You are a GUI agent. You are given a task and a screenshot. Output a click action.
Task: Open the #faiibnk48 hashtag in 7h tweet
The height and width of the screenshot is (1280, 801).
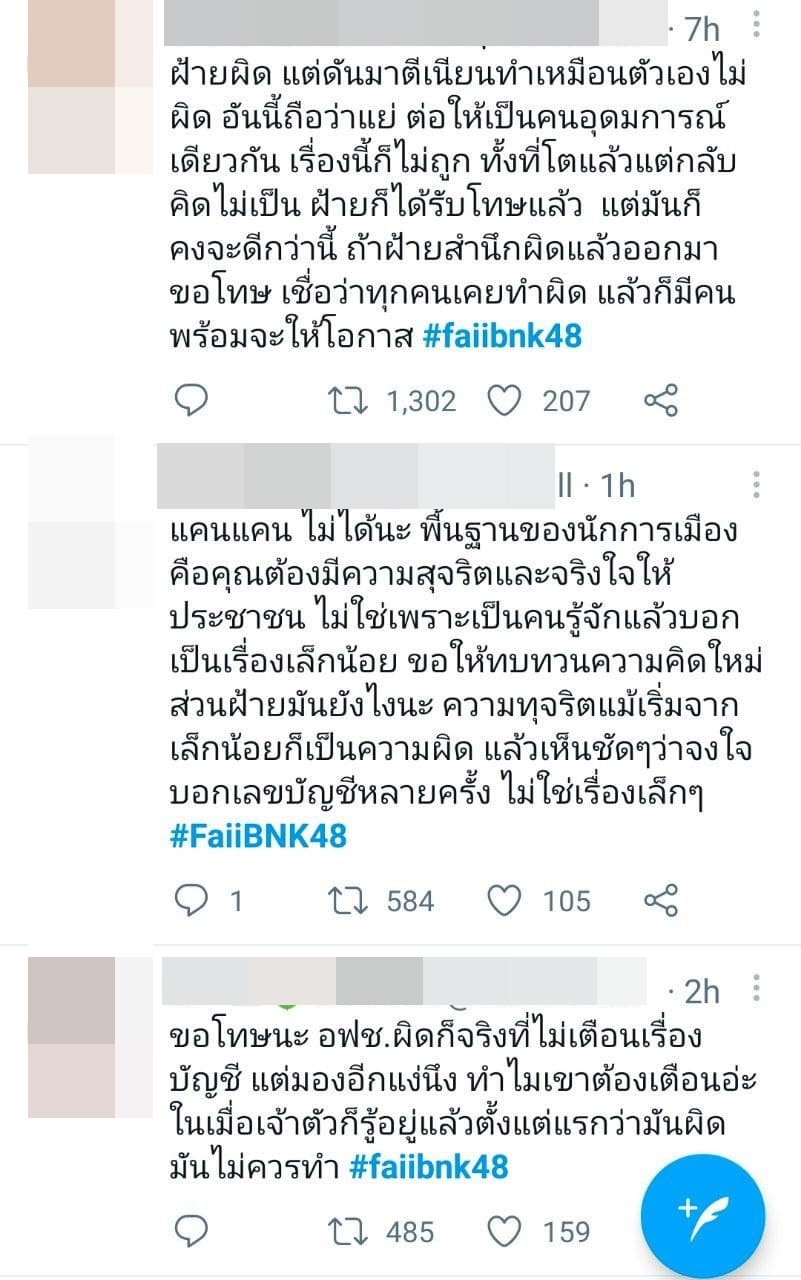click(x=502, y=336)
